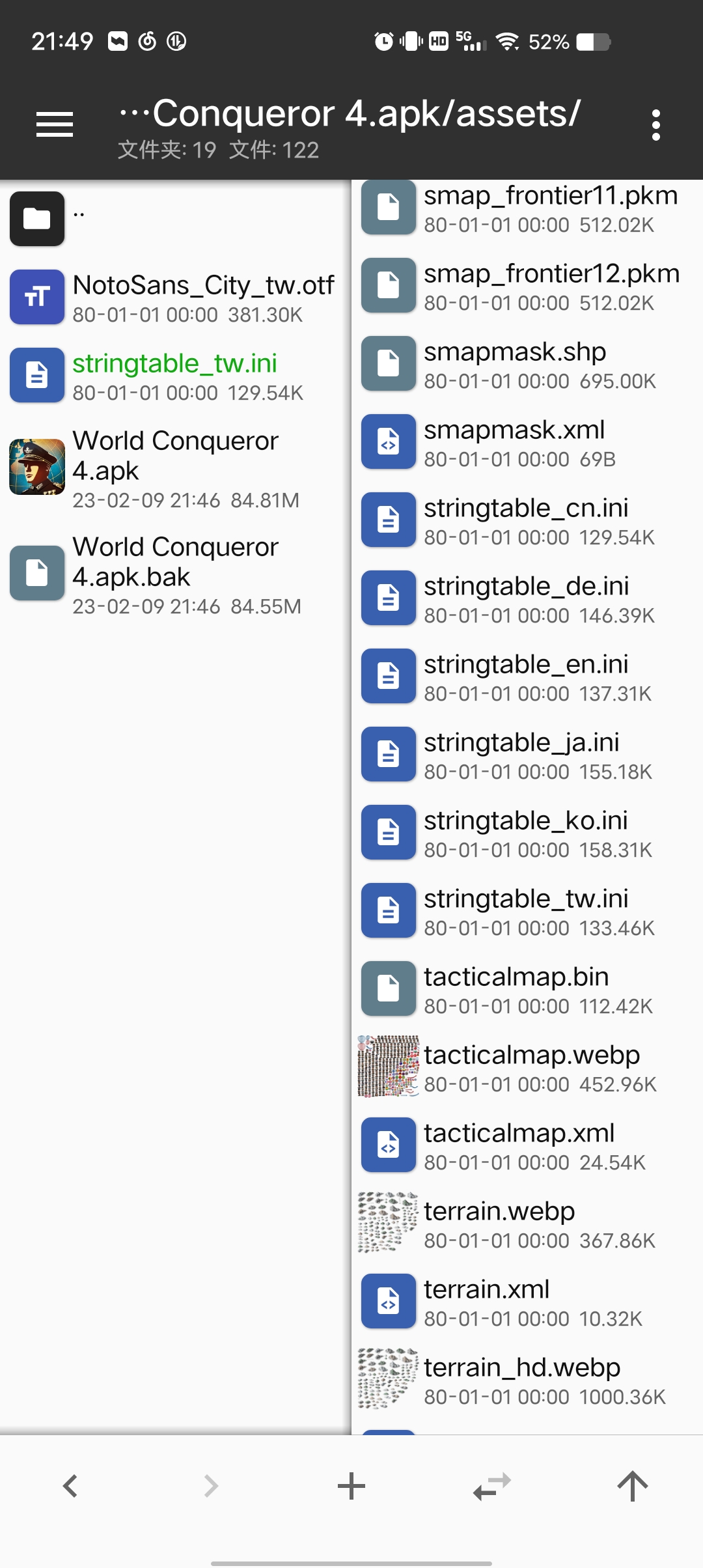Select World Conqueror 4.apk file
Screen dimensions: 703x1568
pos(176,467)
